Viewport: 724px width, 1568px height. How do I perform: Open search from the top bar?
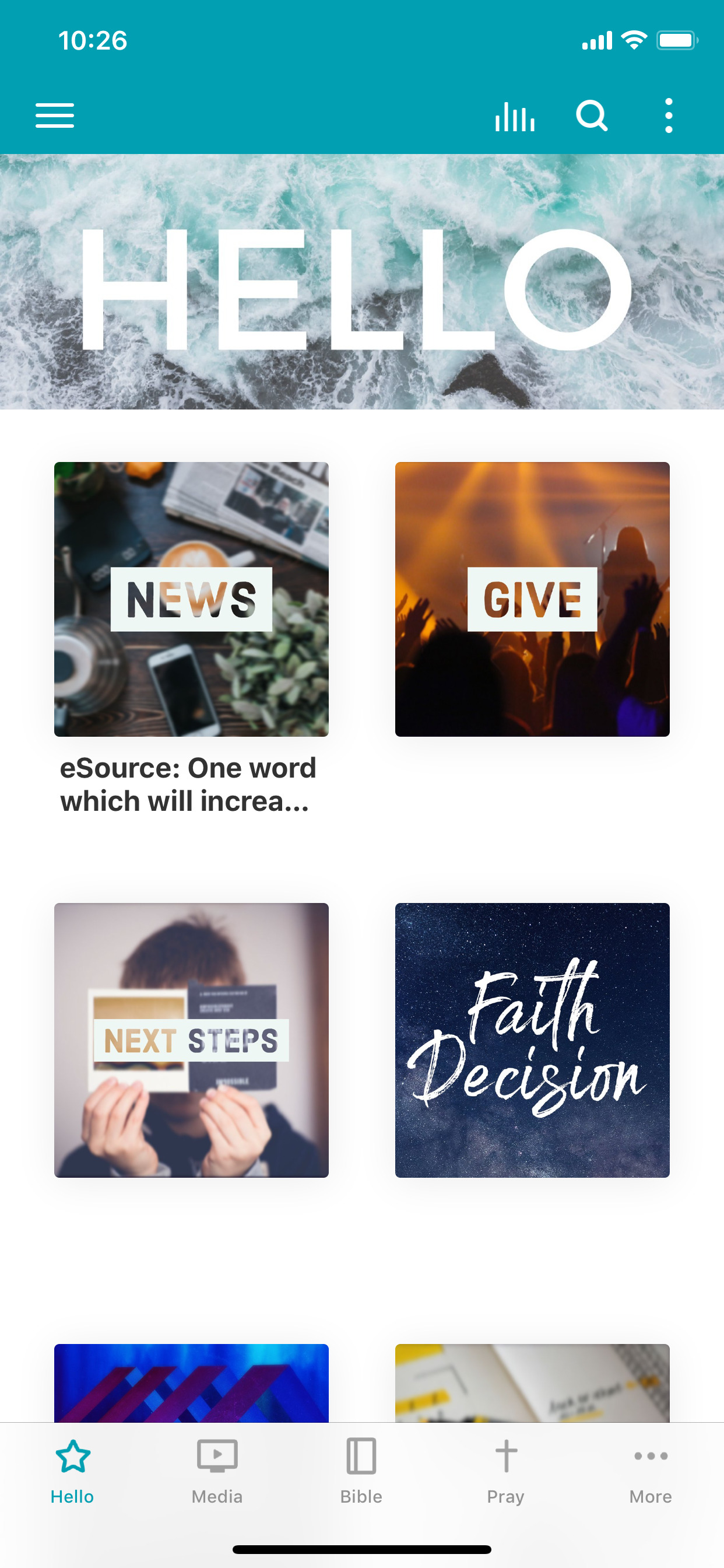click(x=591, y=116)
